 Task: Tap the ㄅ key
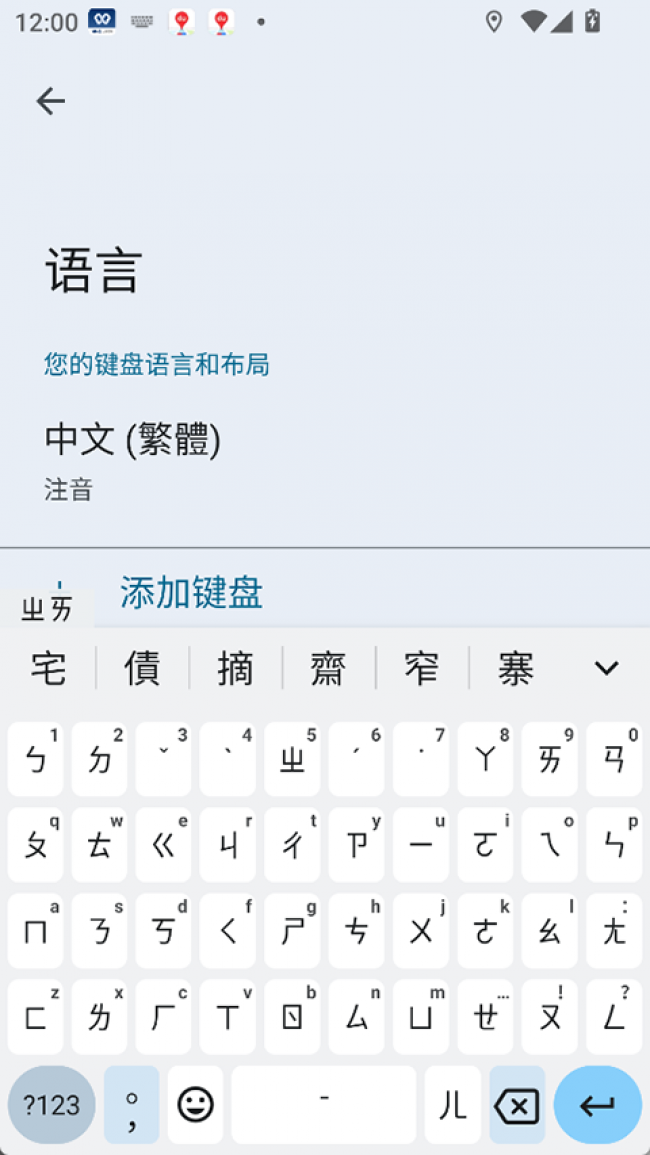tap(35, 760)
